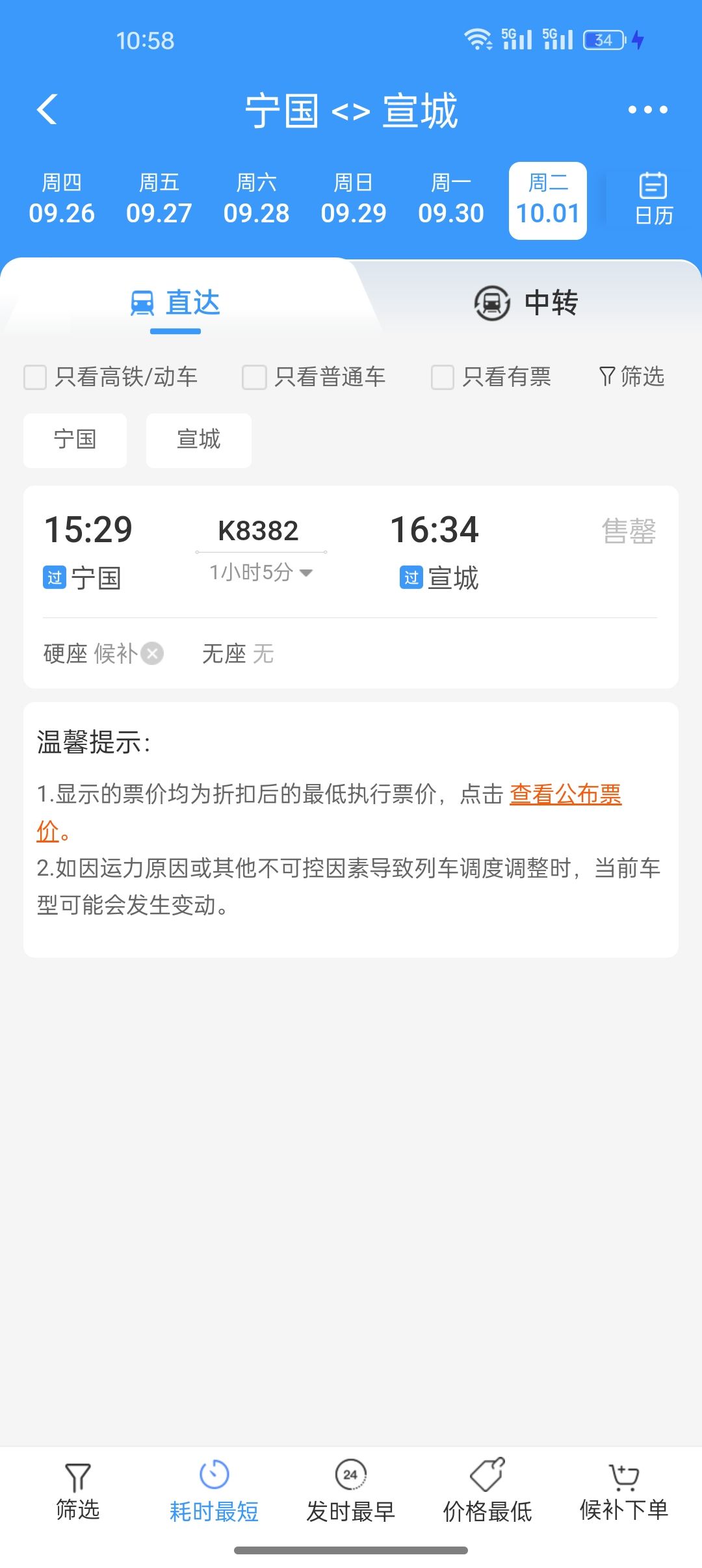Select the date 周一 09.30
702x1568 pixels.
tap(451, 200)
